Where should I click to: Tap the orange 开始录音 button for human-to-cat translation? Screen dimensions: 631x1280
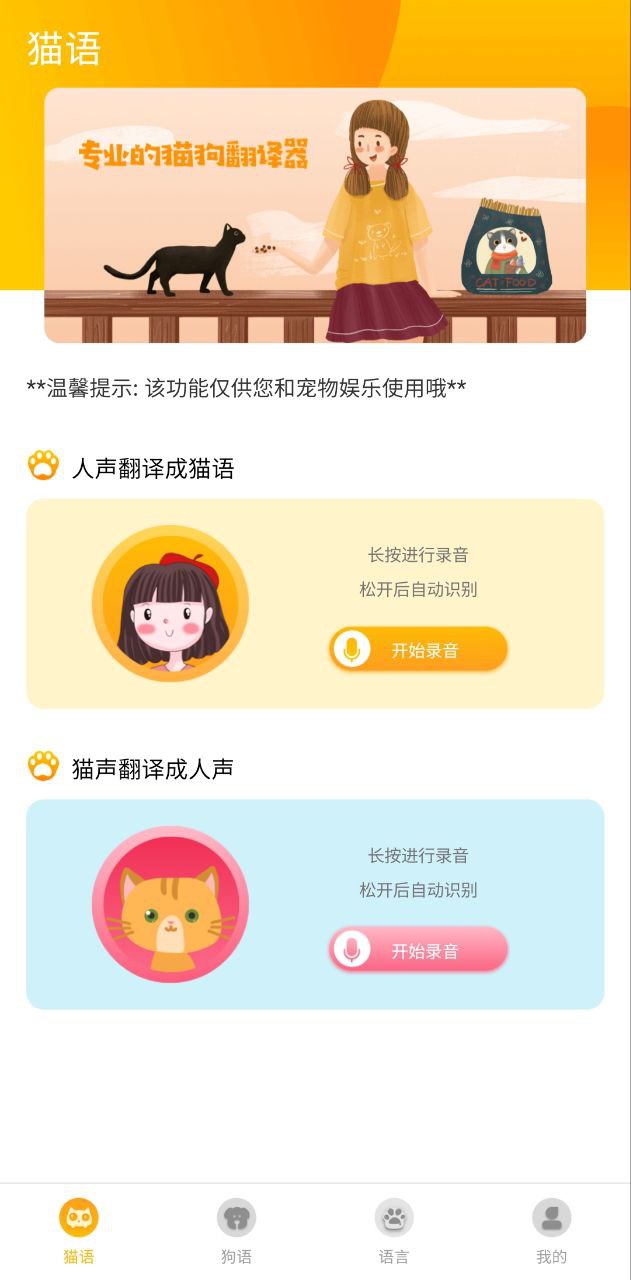click(x=418, y=650)
